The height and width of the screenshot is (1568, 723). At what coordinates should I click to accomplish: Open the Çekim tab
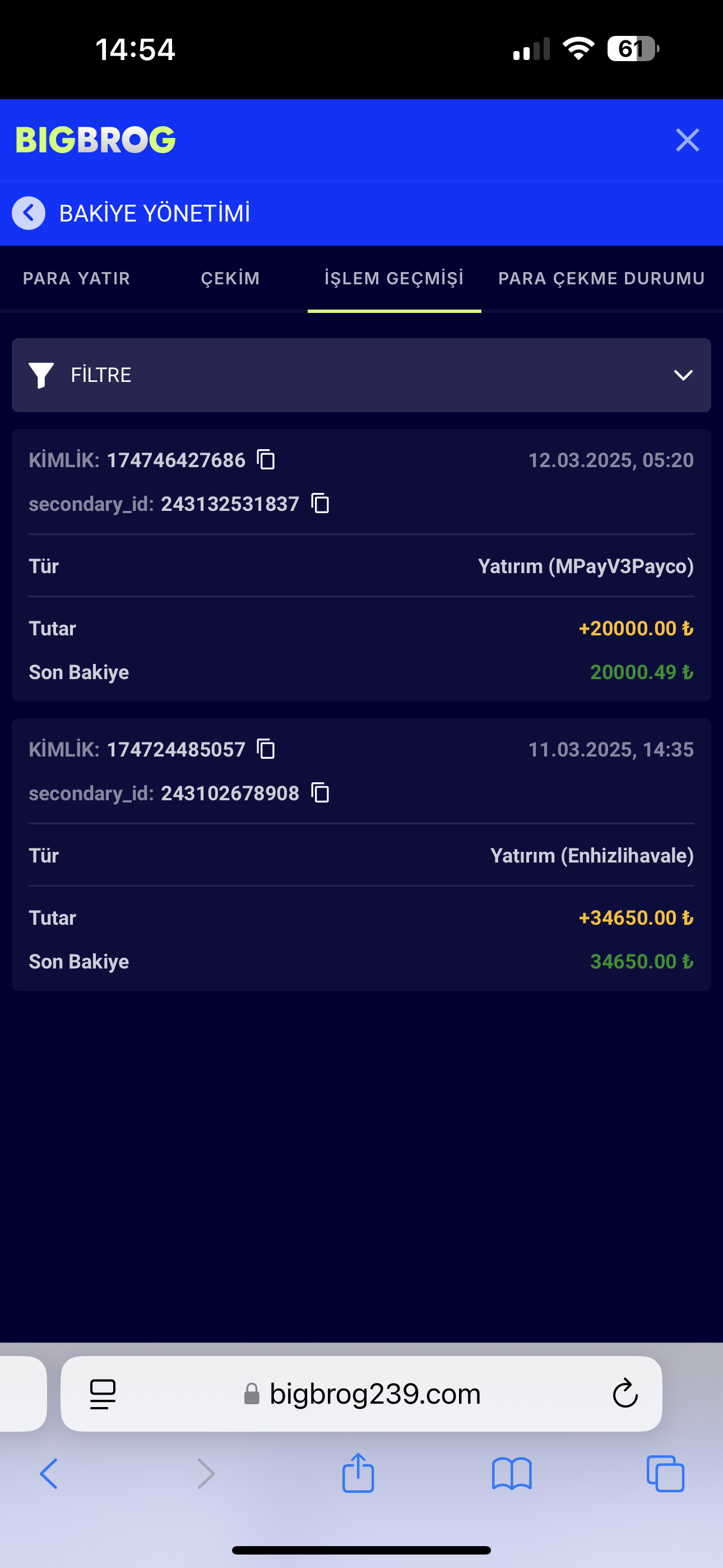tap(230, 278)
